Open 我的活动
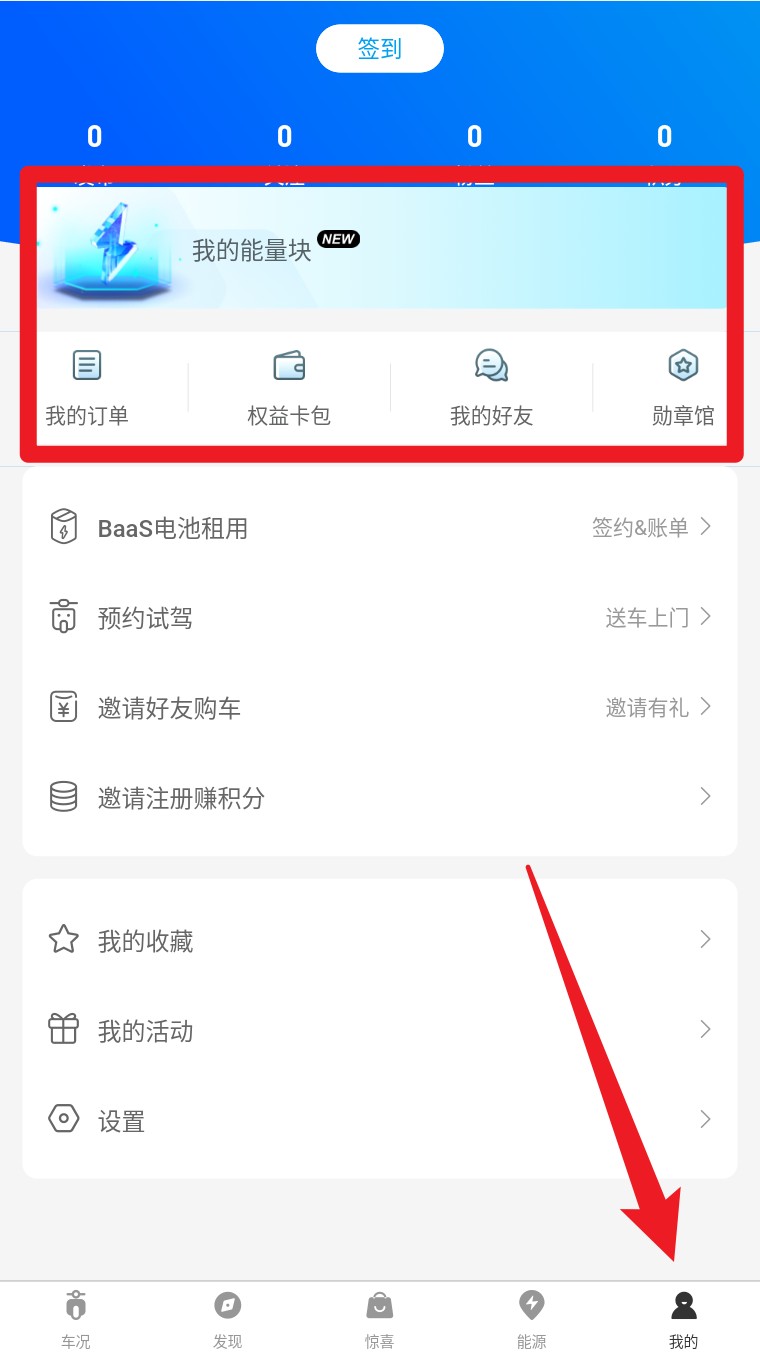This screenshot has width=760, height=1355. click(380, 1030)
